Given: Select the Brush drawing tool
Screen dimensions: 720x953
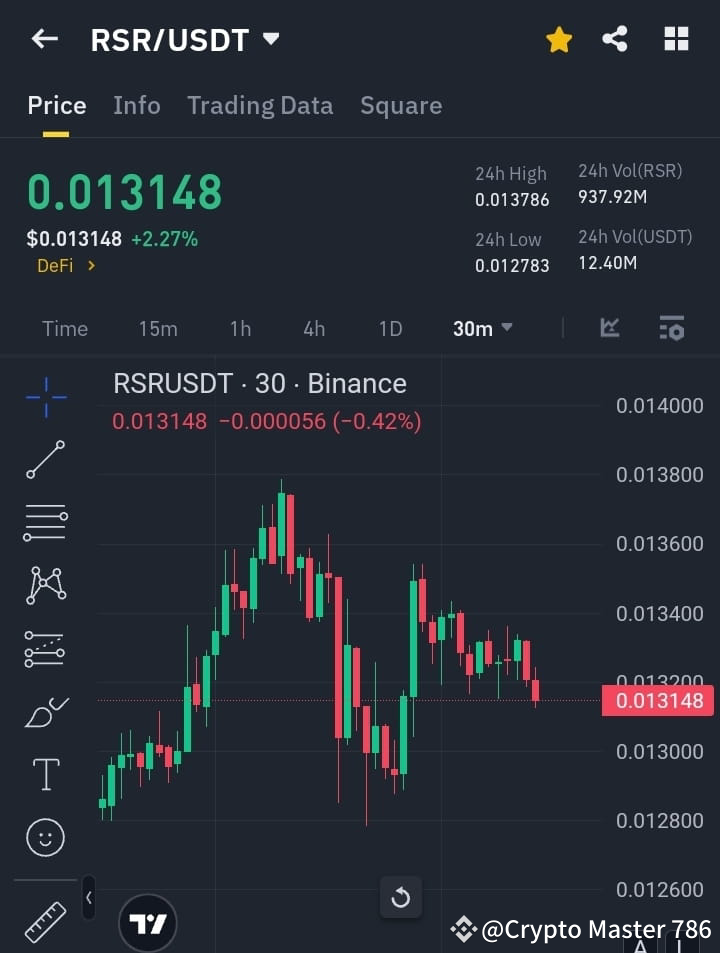Looking at the screenshot, I should click(45, 711).
